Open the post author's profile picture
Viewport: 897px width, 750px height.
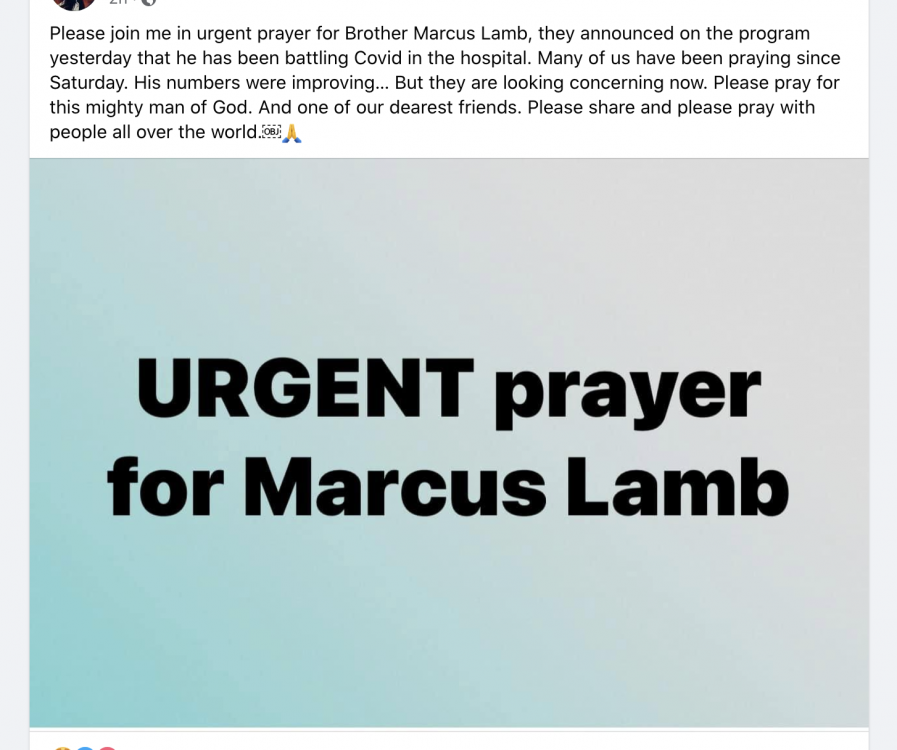pyautogui.click(x=73, y=4)
